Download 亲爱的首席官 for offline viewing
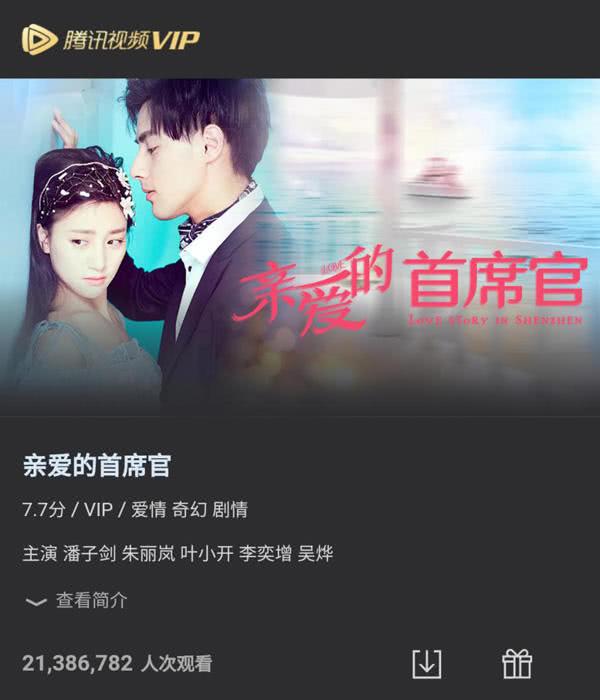Viewport: 600px width, 700px height. click(x=427, y=663)
